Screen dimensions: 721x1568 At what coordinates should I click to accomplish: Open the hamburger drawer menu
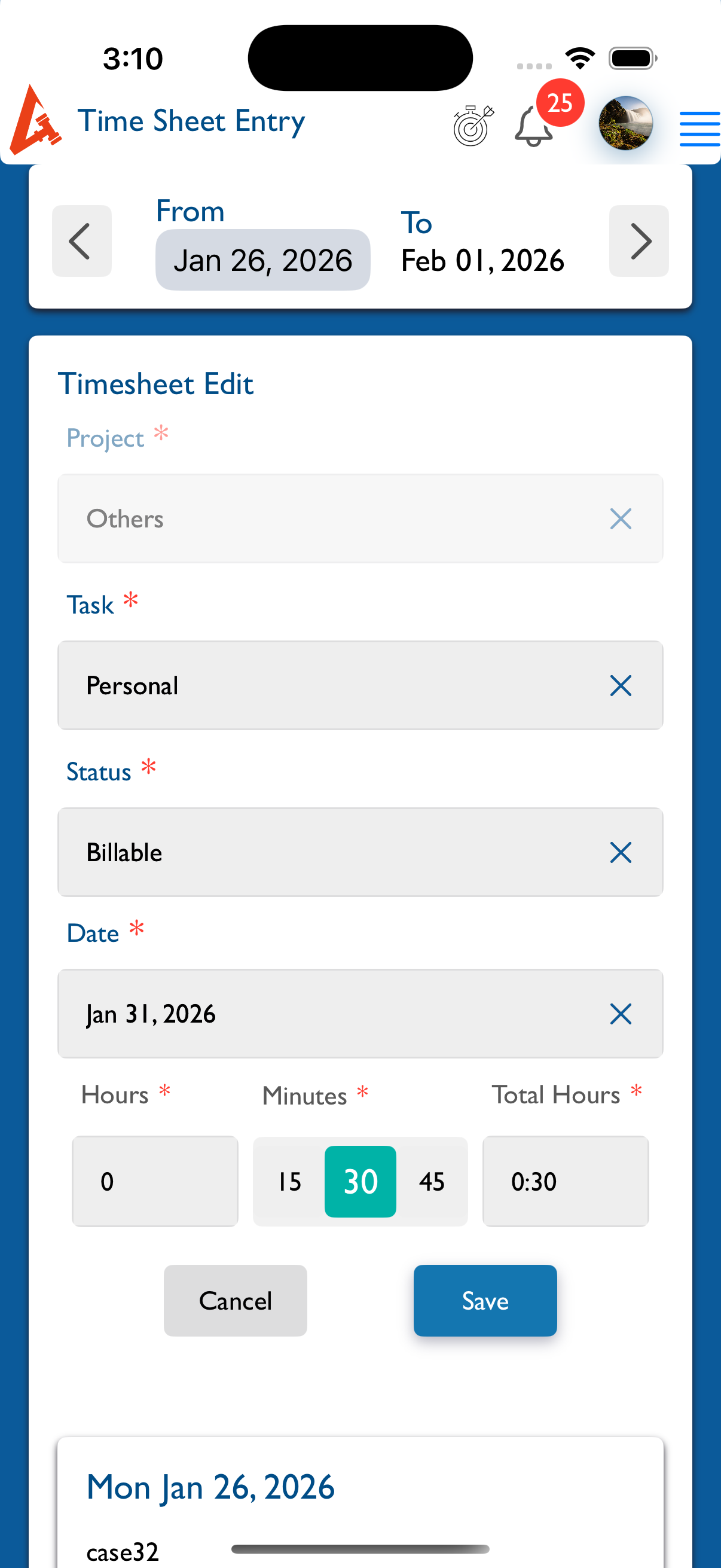[x=699, y=129]
